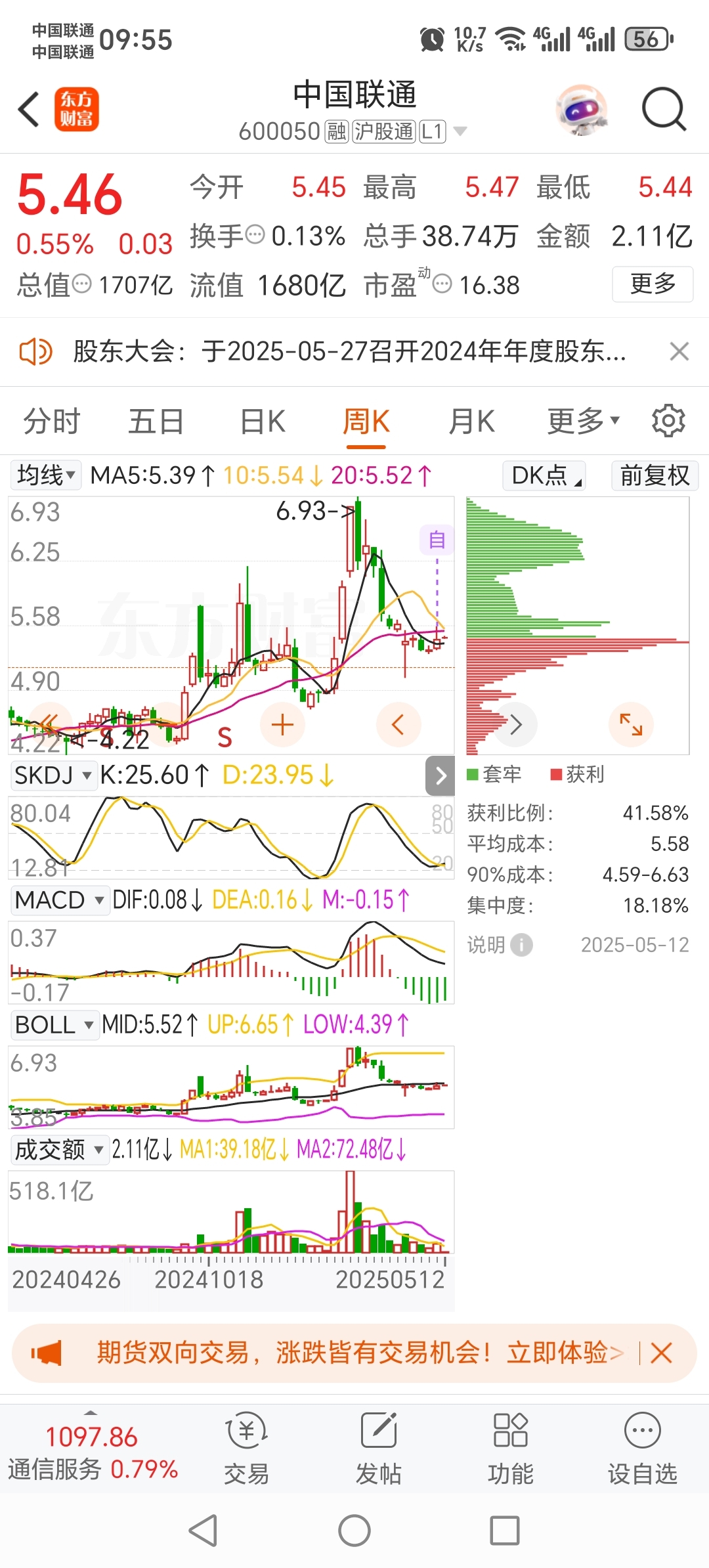Switch to the 五日 chart tab

point(156,421)
